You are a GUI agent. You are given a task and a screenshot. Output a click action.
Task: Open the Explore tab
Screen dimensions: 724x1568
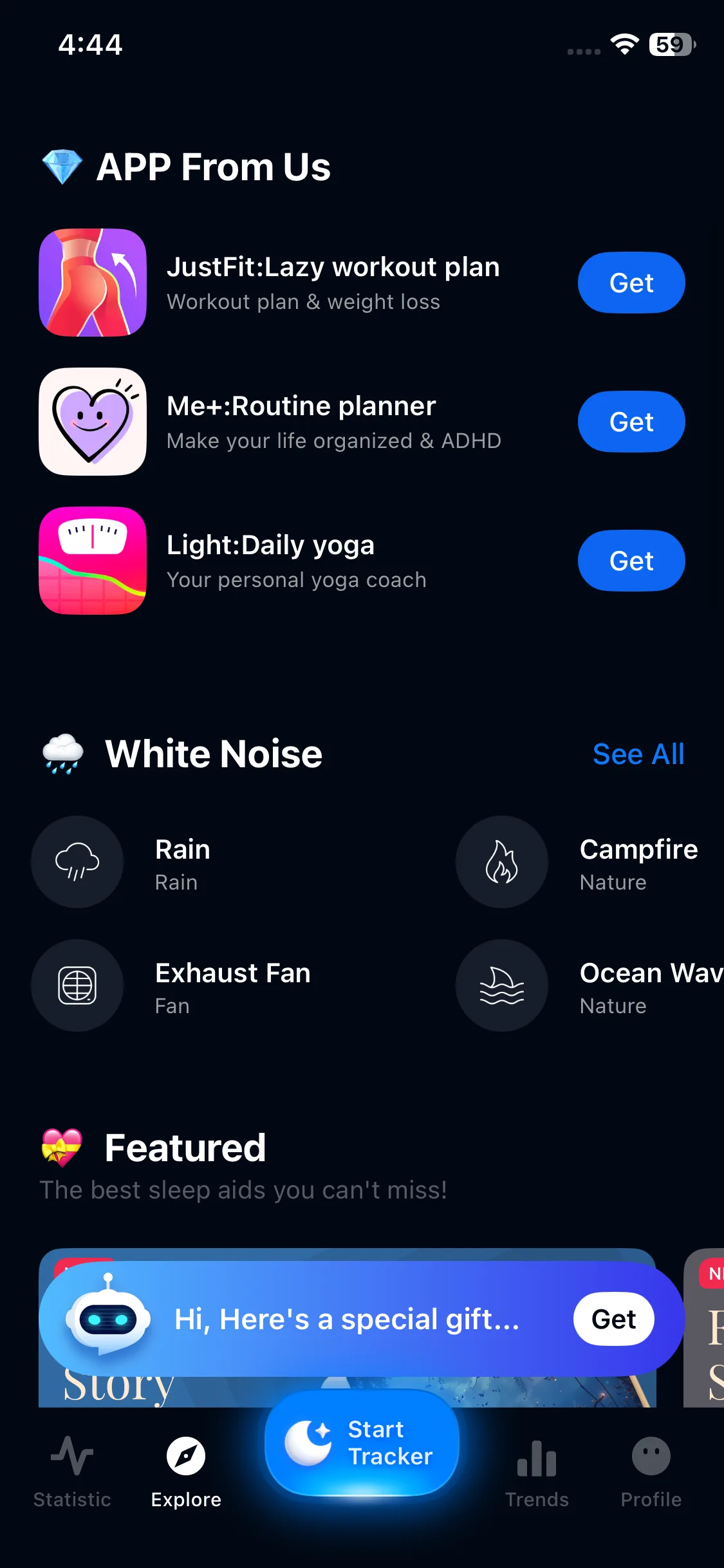[x=186, y=1471]
